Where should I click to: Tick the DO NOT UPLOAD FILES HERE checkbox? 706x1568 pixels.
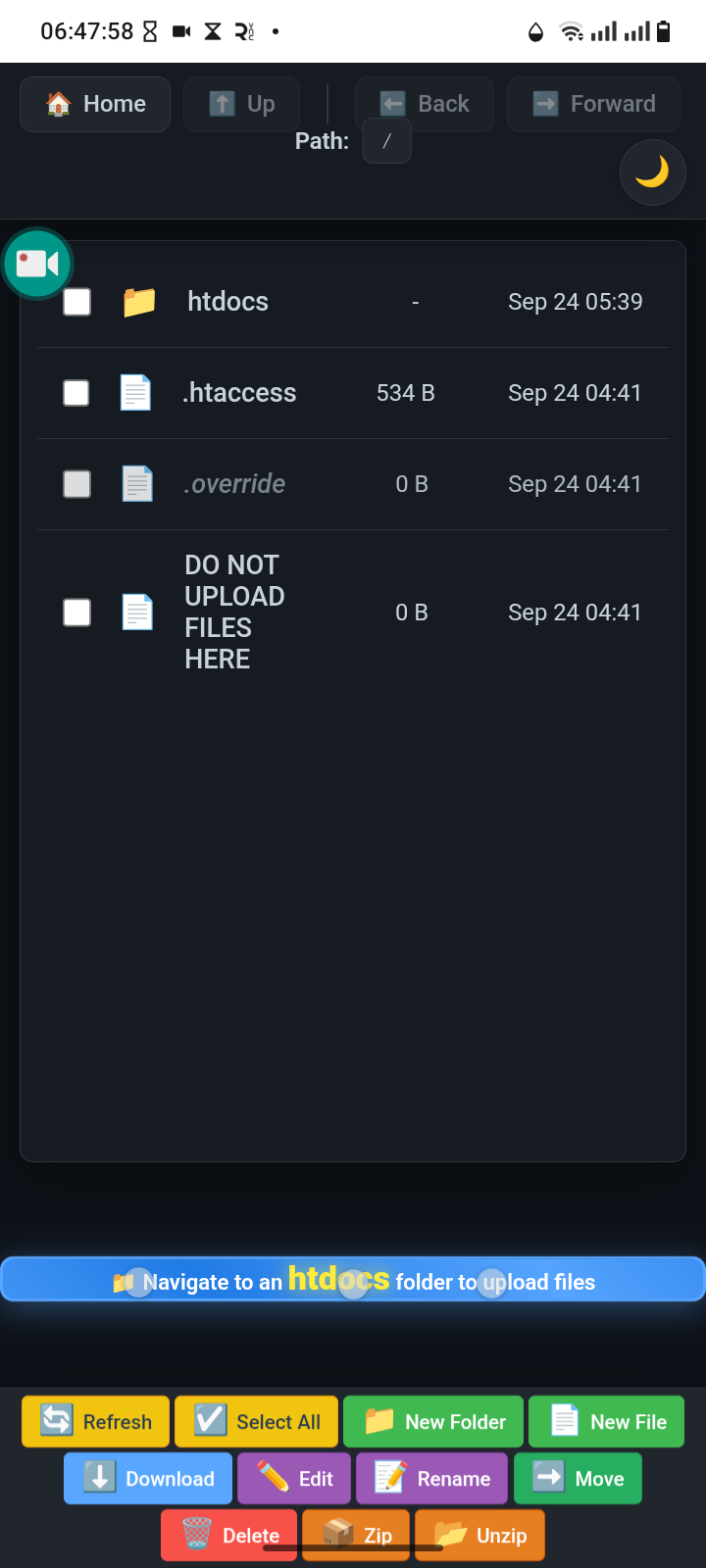point(76,612)
